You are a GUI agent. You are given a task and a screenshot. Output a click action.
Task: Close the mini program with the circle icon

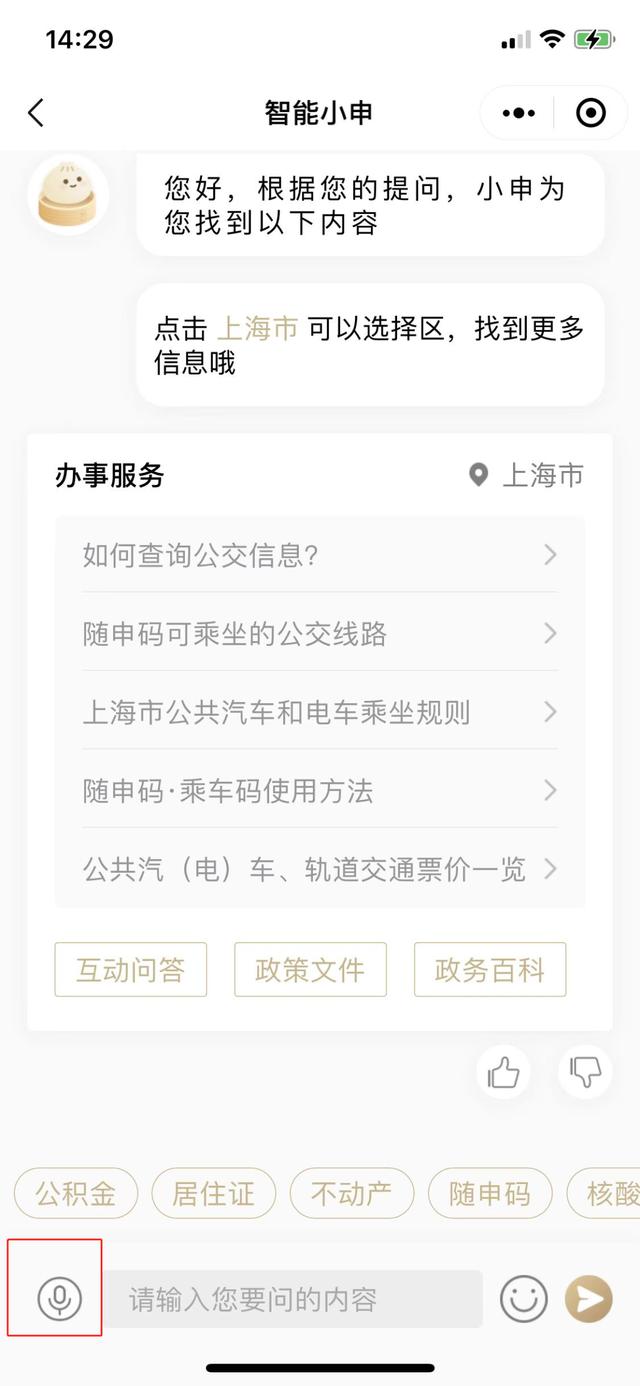591,113
